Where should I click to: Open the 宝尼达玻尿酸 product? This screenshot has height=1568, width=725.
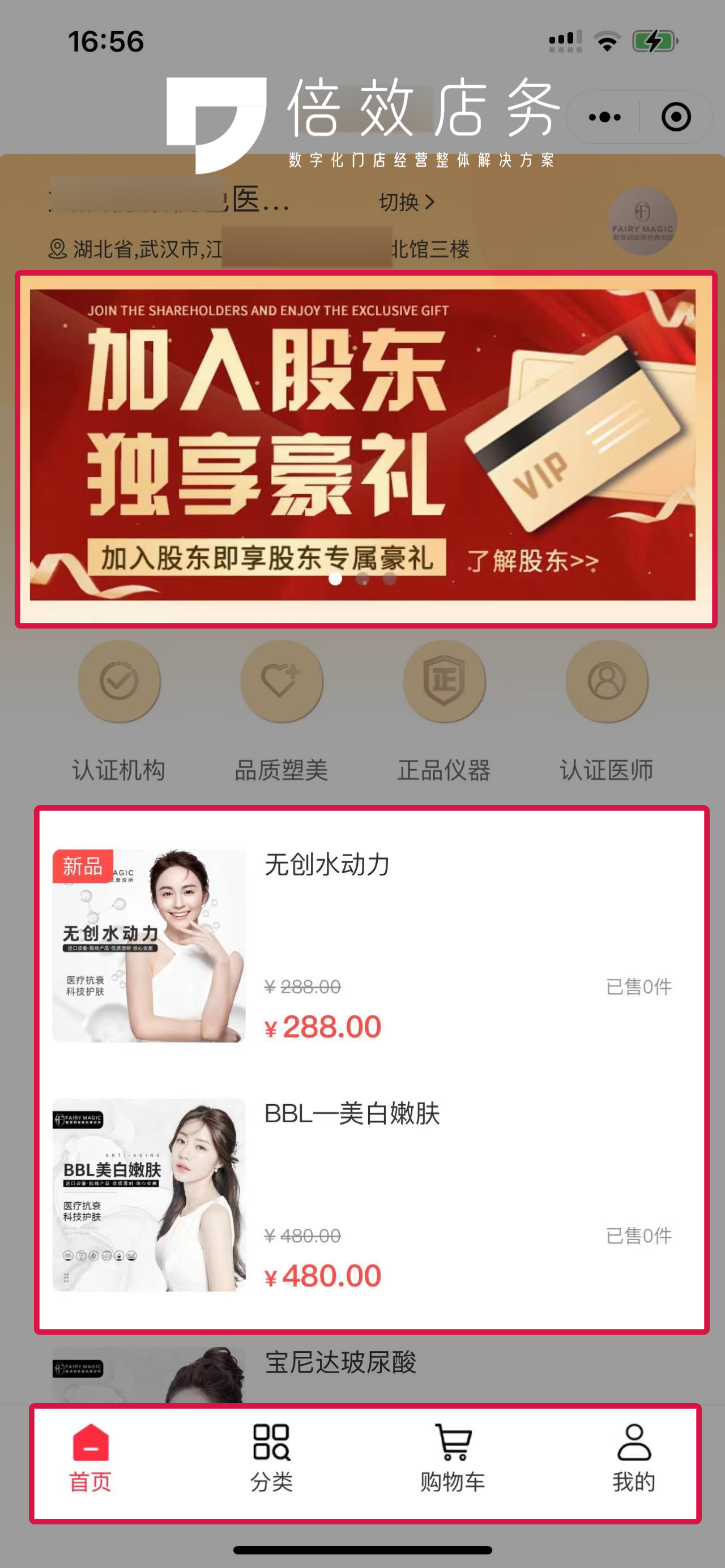tap(341, 1364)
